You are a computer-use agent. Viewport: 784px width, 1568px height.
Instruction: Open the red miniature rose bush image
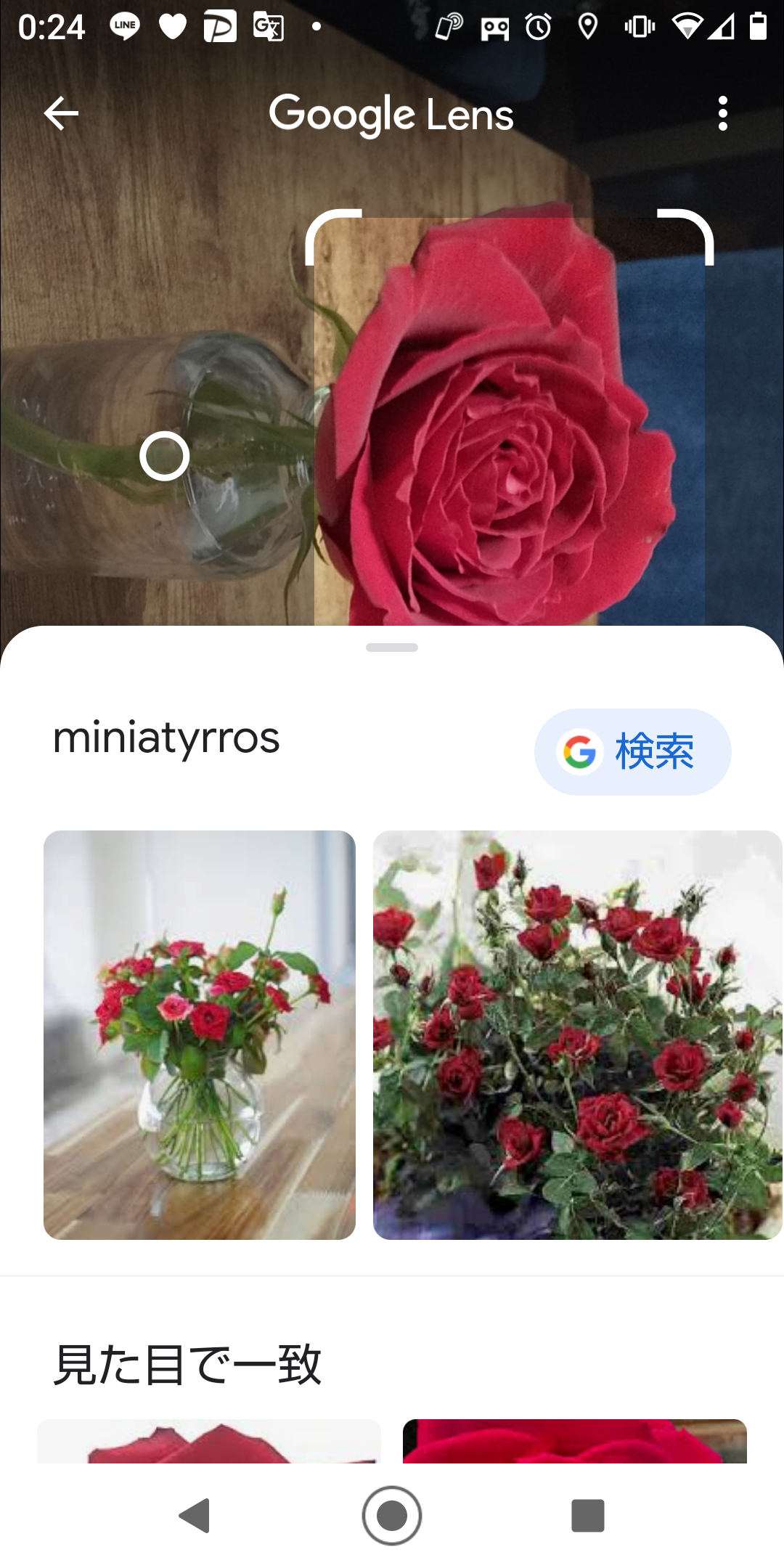[577, 1034]
